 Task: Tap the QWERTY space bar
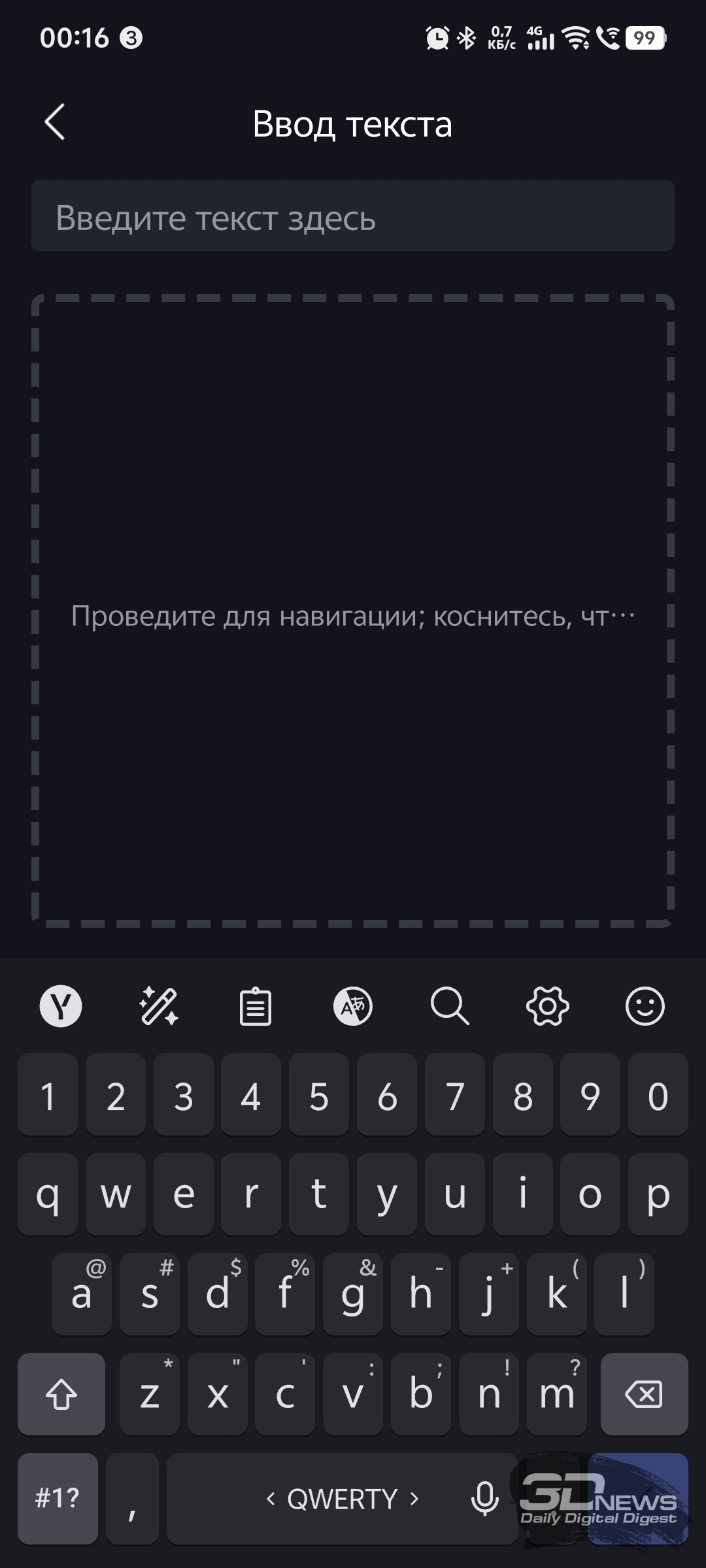click(x=343, y=1498)
